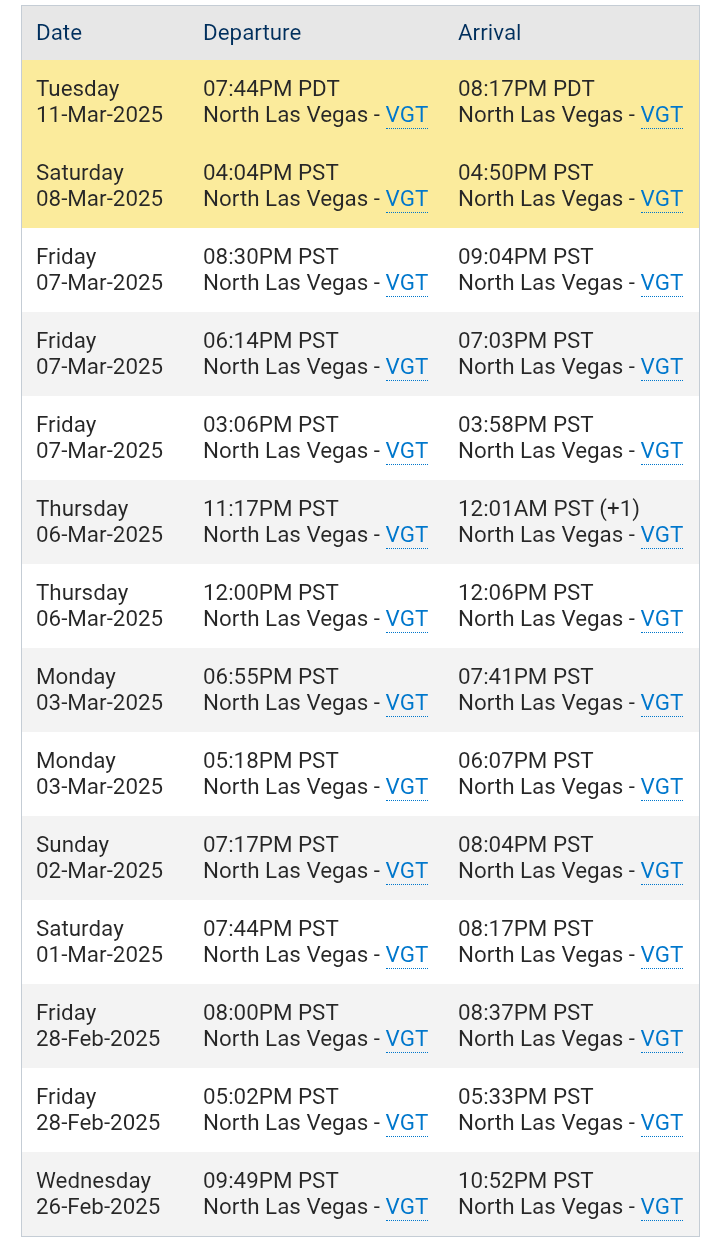
Task: Open arrival VGT link at 10:52PM PST
Action: (x=661, y=1207)
